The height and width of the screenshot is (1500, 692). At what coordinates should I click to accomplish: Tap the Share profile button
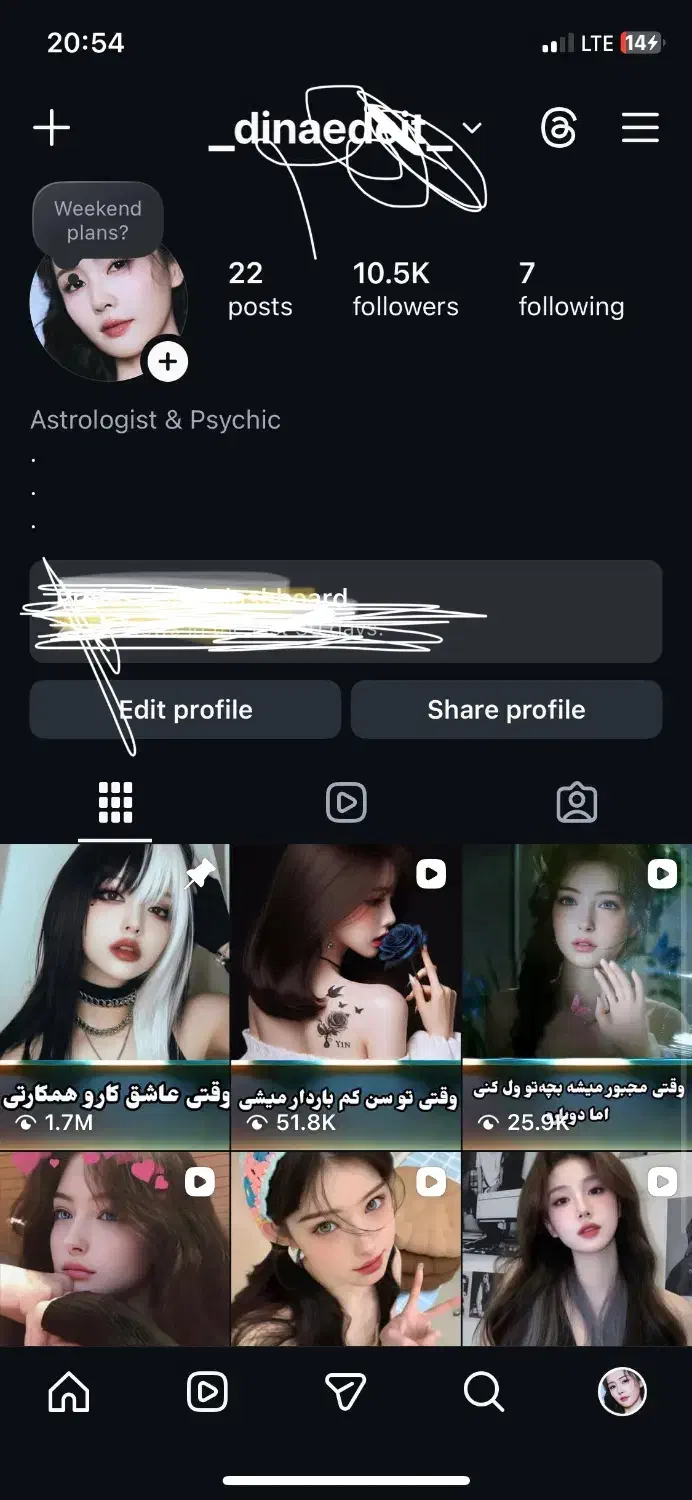click(506, 710)
